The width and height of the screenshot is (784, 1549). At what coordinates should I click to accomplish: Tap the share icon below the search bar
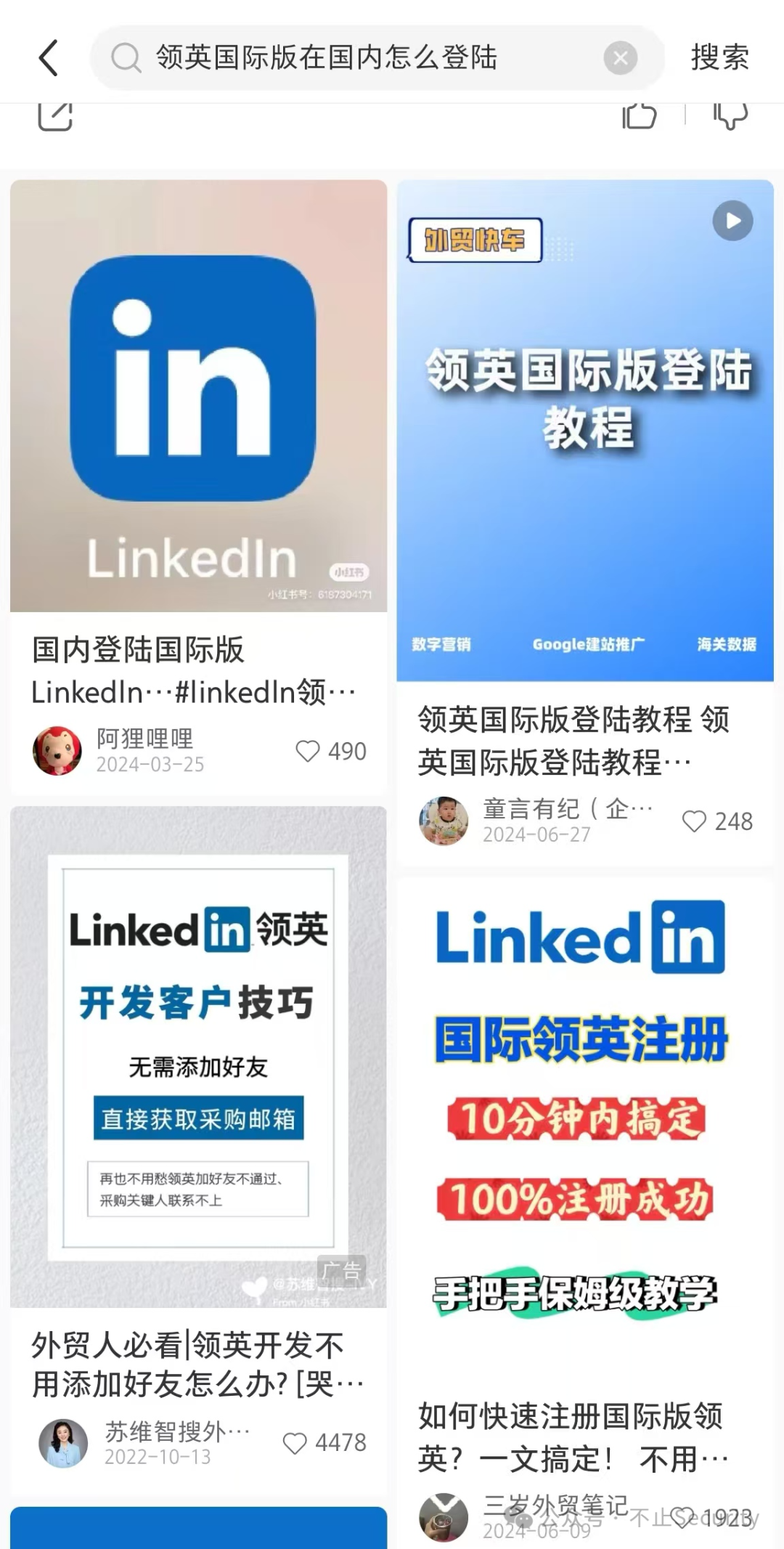(x=55, y=116)
